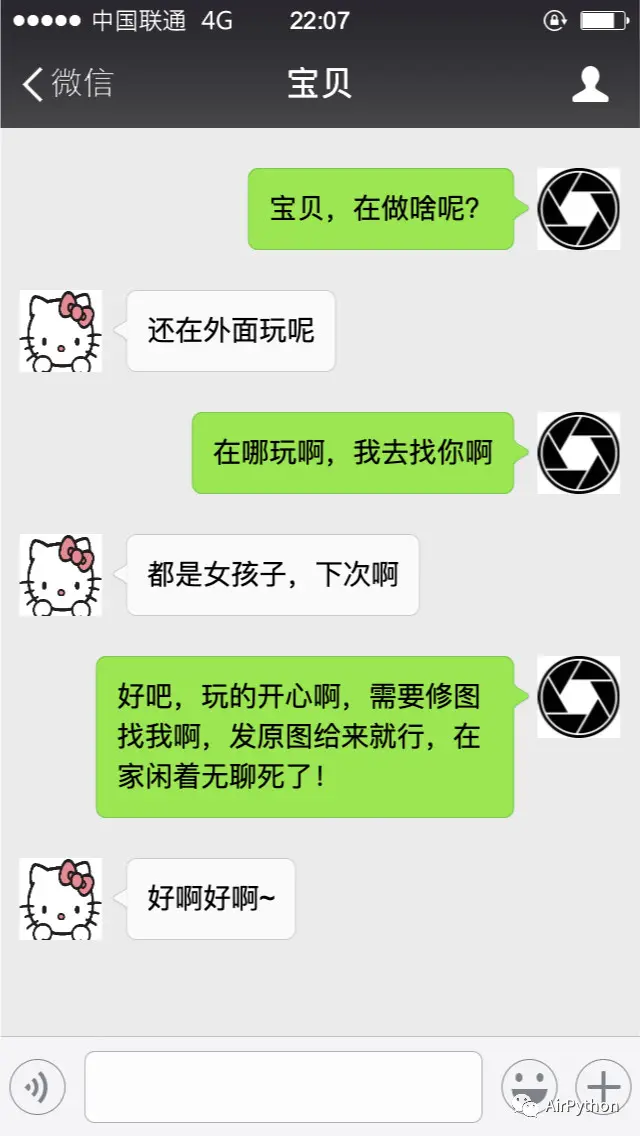Open 宝贝's chat info profile icon
The height and width of the screenshot is (1136, 640).
[x=590, y=84]
